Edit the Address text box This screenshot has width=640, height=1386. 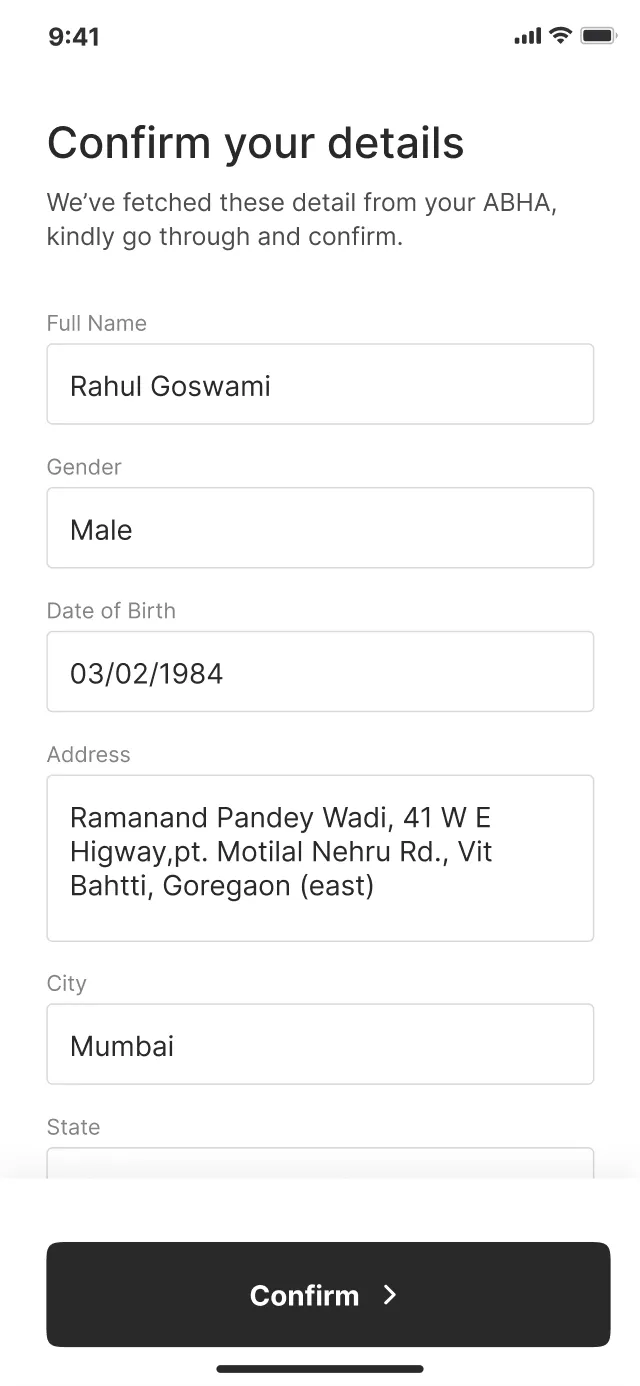[320, 858]
